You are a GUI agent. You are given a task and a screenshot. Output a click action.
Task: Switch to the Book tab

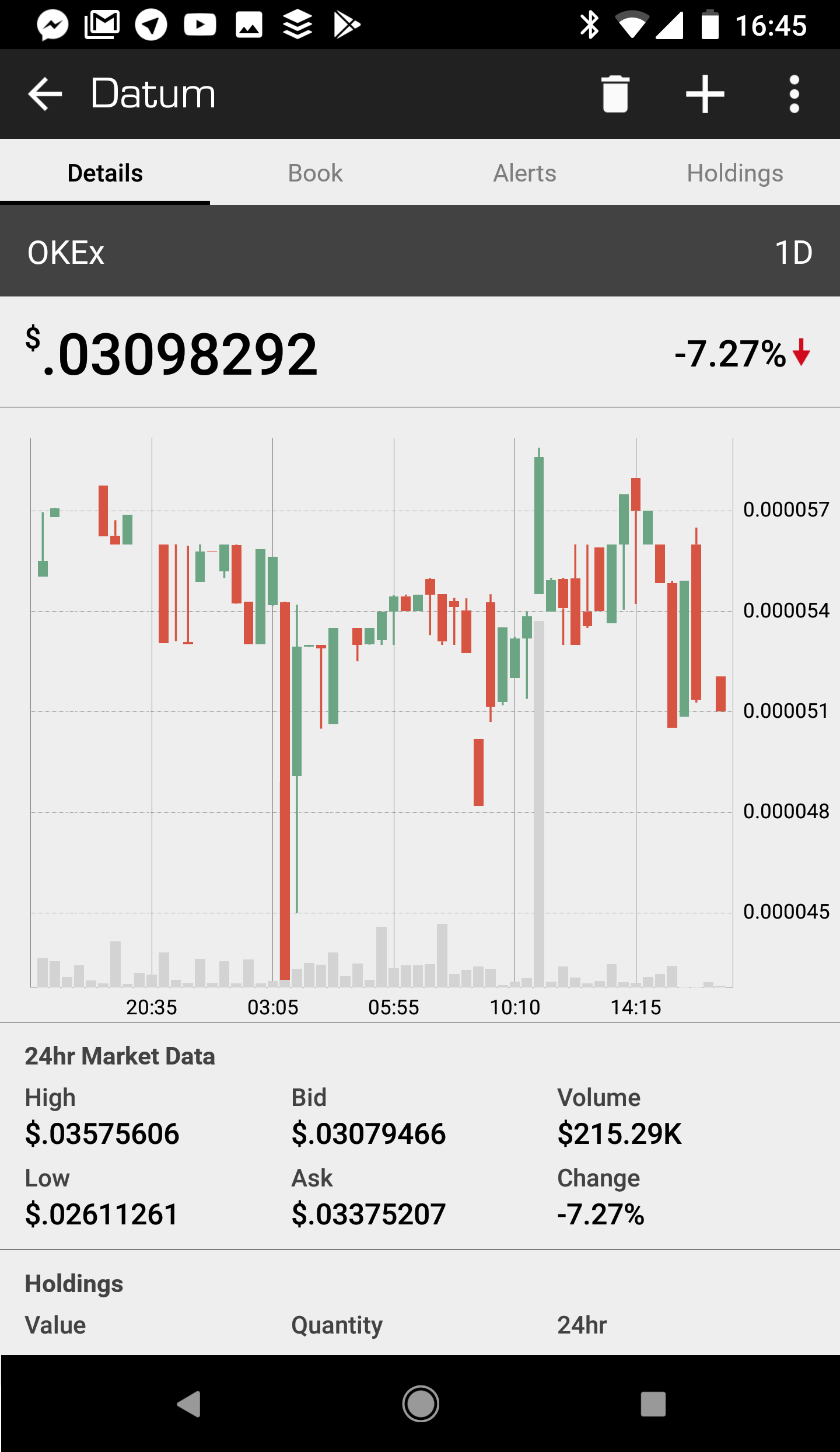click(x=315, y=173)
